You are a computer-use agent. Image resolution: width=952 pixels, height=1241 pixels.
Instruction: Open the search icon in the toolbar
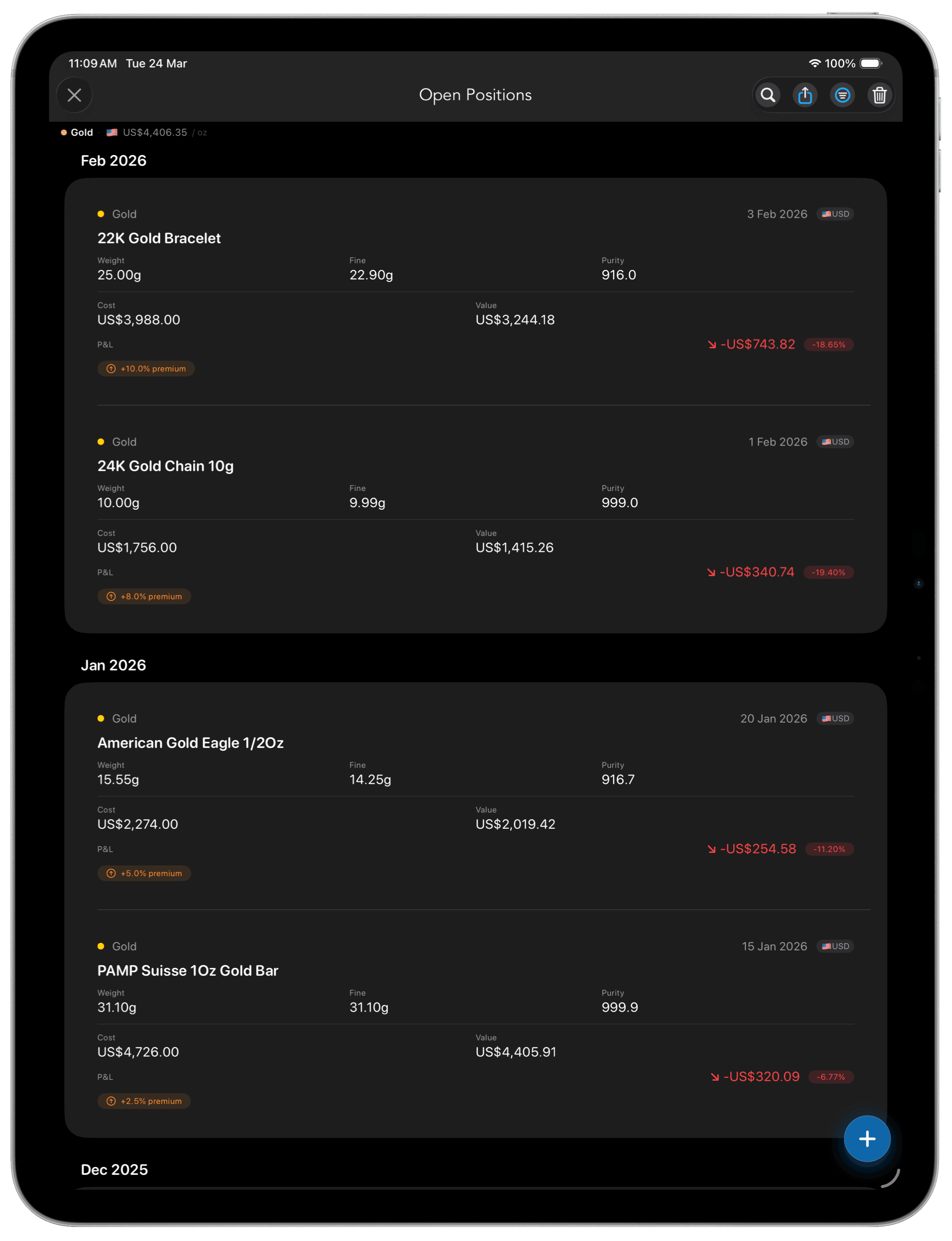tap(768, 95)
